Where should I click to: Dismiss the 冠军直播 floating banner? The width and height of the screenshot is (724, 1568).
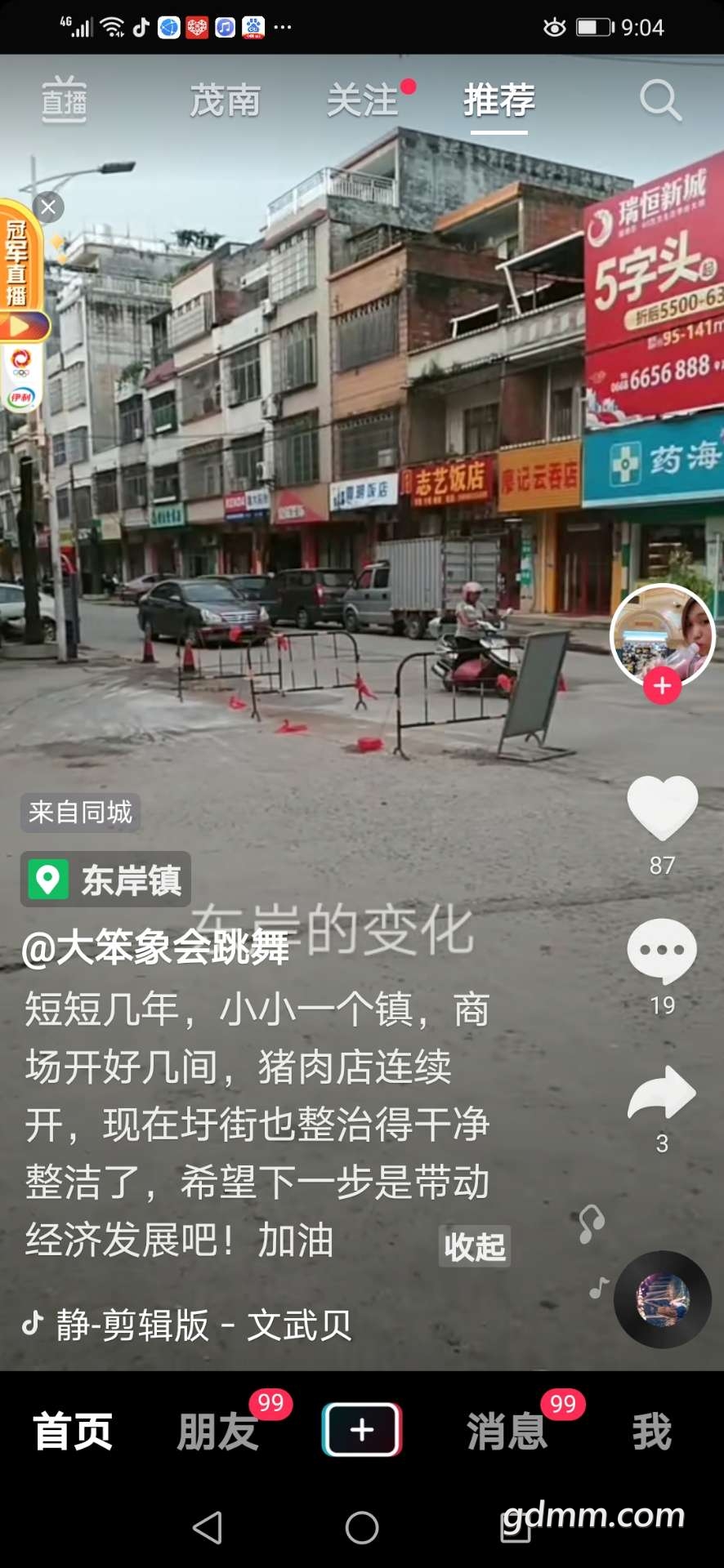[48, 207]
